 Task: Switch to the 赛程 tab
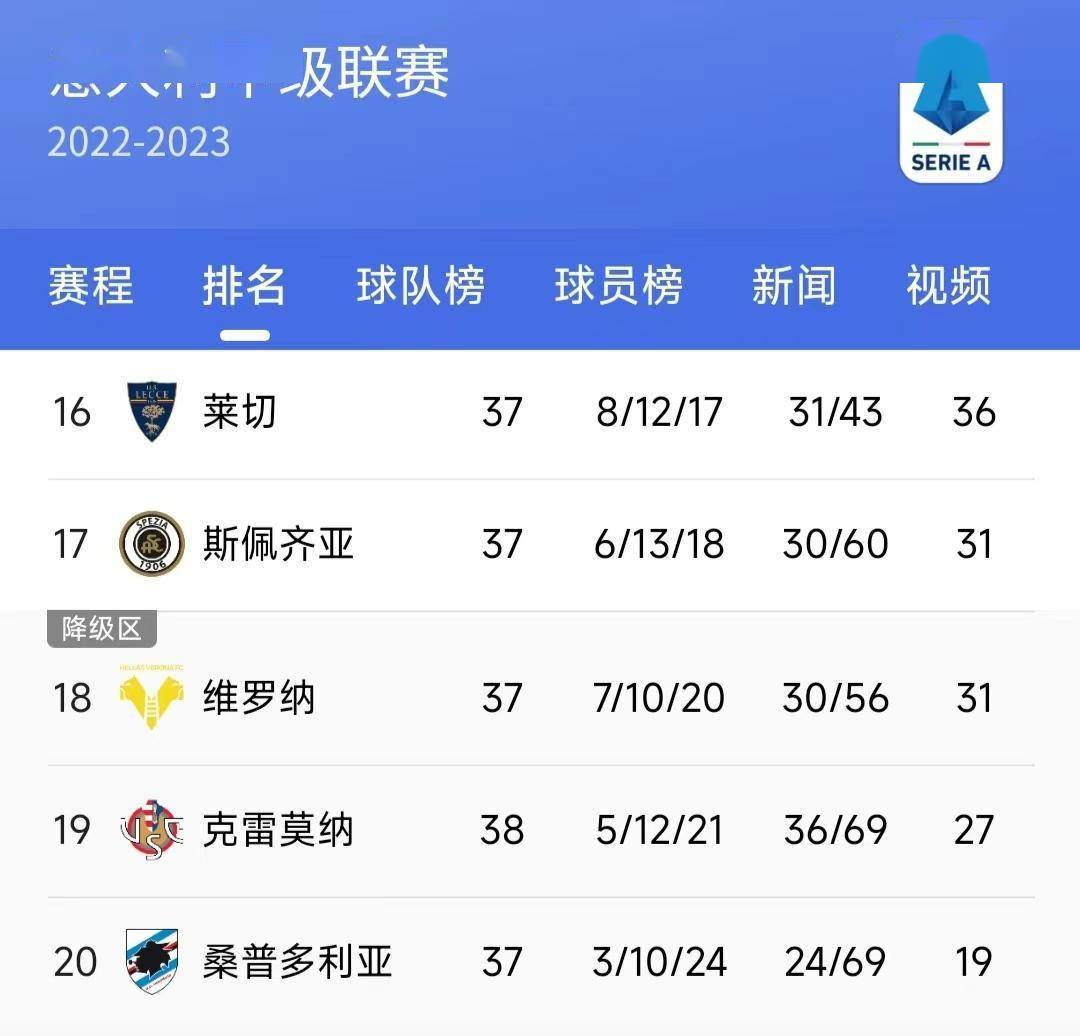coord(91,286)
